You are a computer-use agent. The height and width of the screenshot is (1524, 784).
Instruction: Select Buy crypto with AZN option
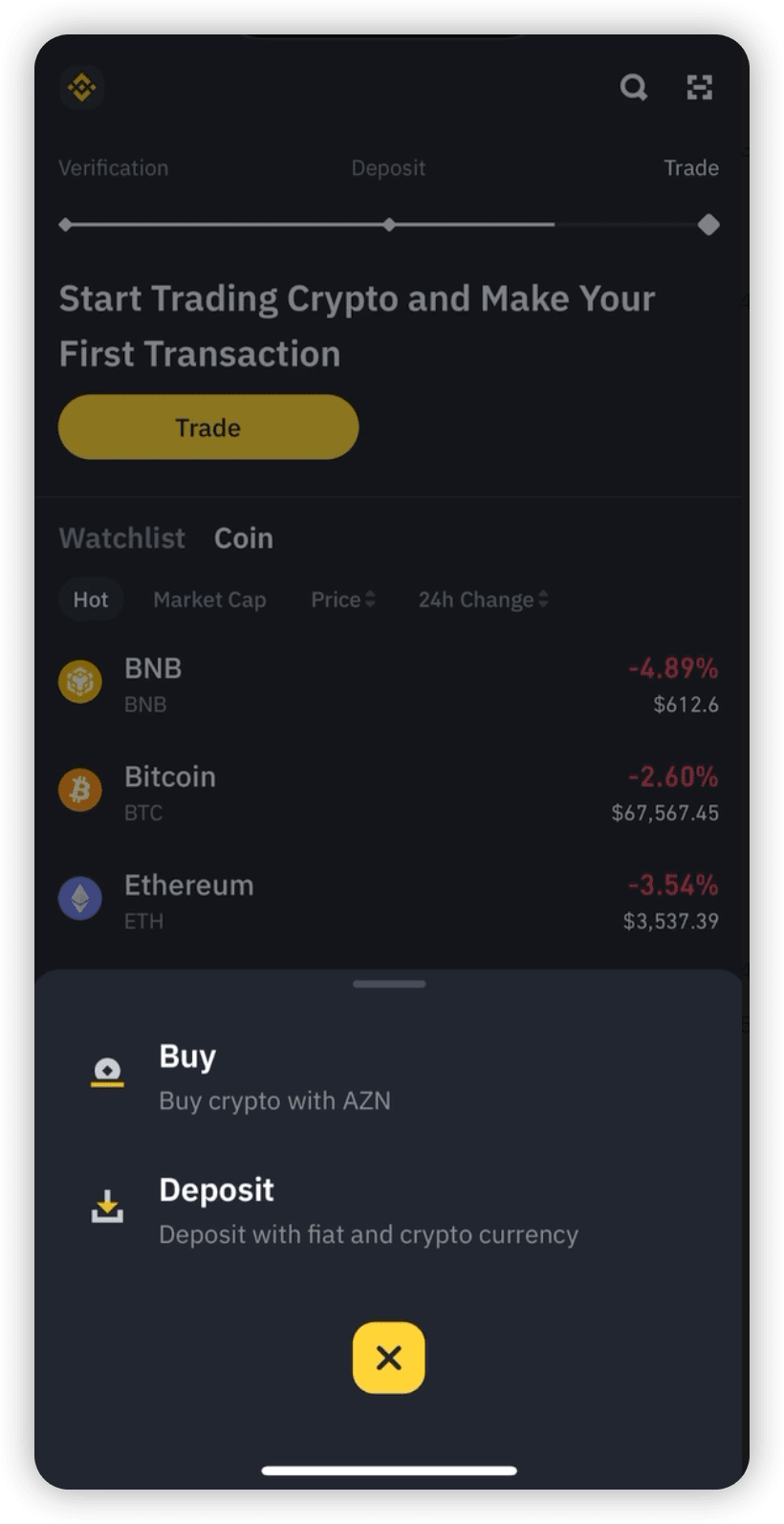tap(274, 1077)
